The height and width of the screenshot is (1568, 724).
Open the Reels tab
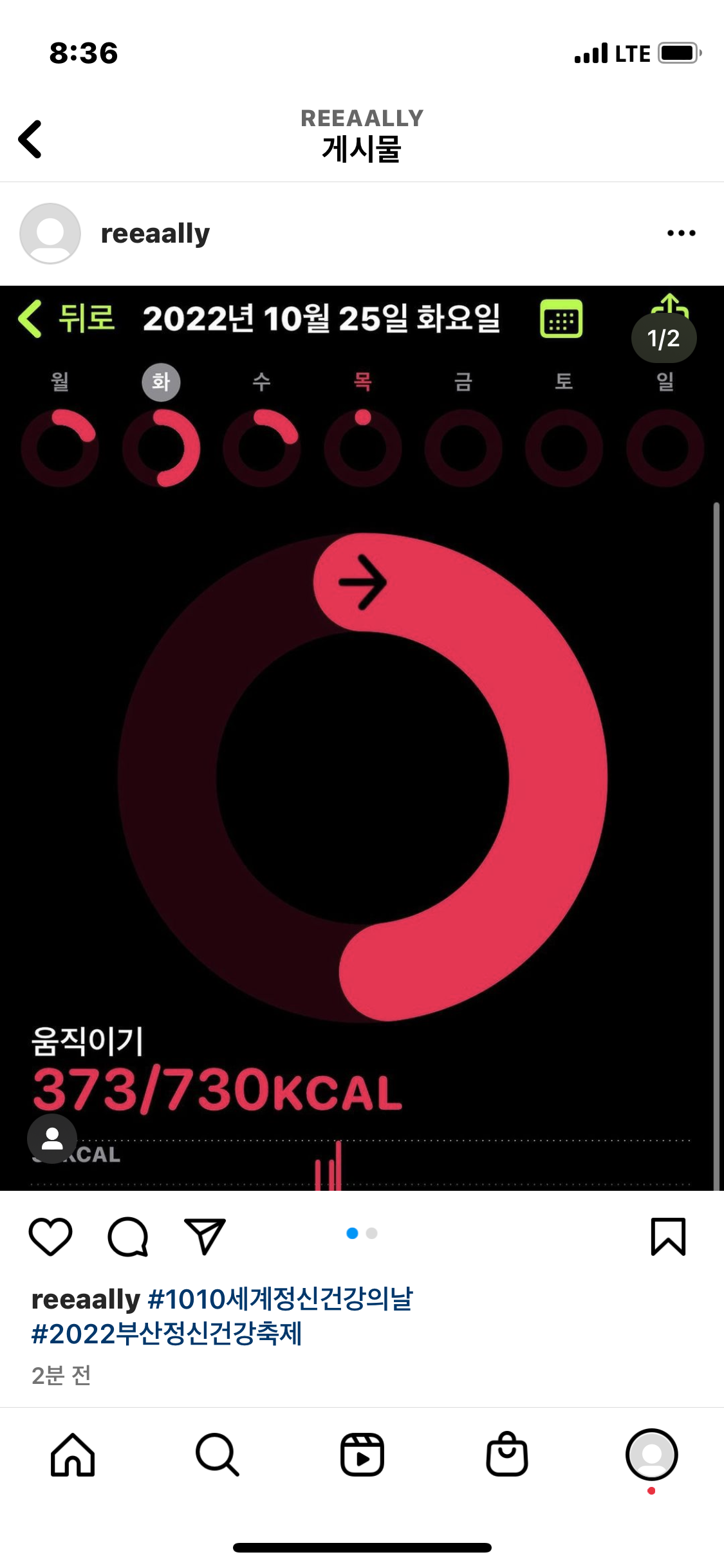tap(362, 1455)
